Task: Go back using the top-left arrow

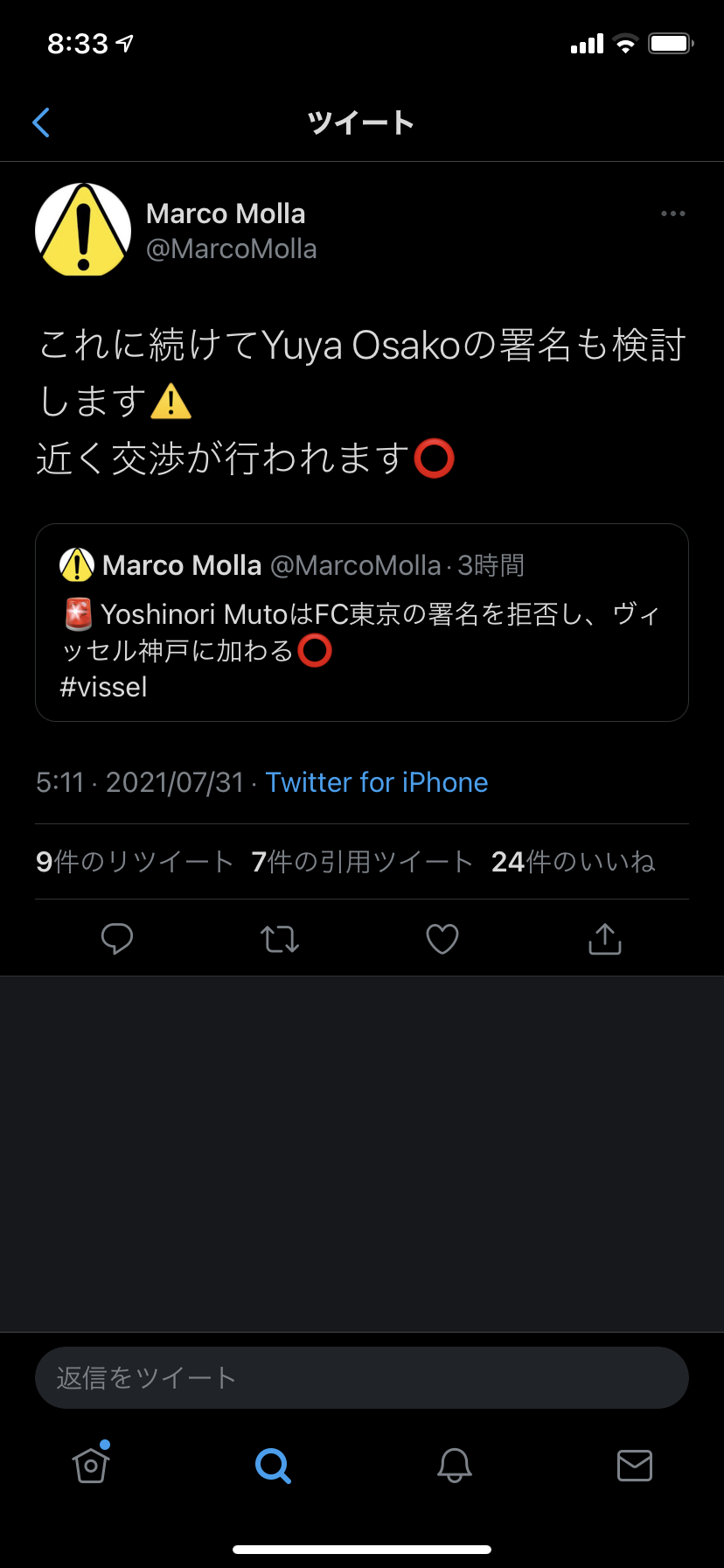Action: pos(41,122)
